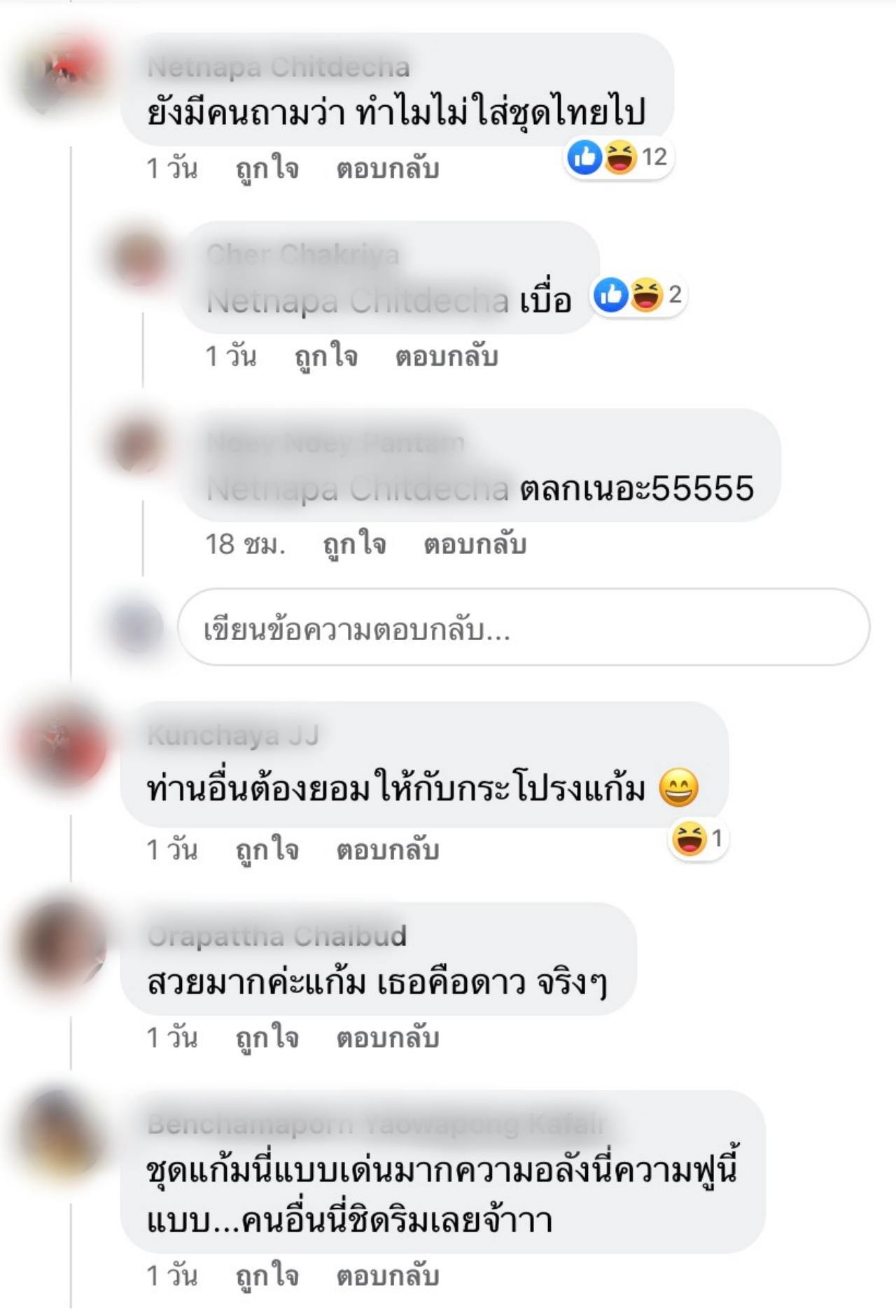Image resolution: width=896 pixels, height=1316 pixels.
Task: Show the haha reaction on กระโปรงแก้ม comment
Action: click(696, 838)
